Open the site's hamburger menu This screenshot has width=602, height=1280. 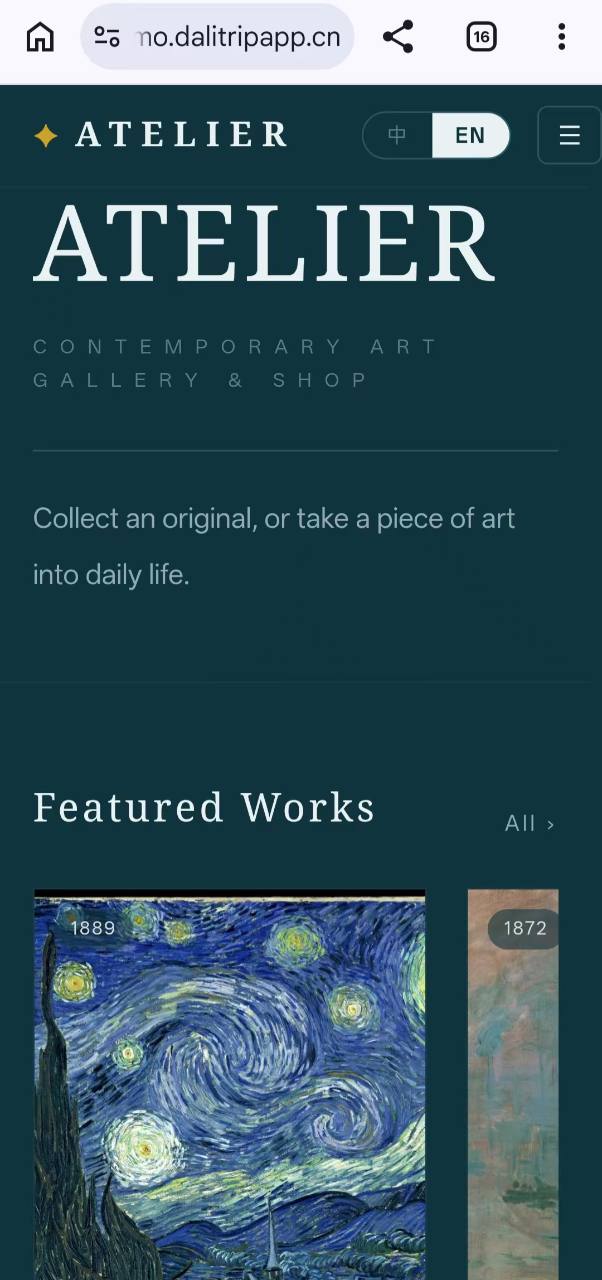[x=569, y=135]
